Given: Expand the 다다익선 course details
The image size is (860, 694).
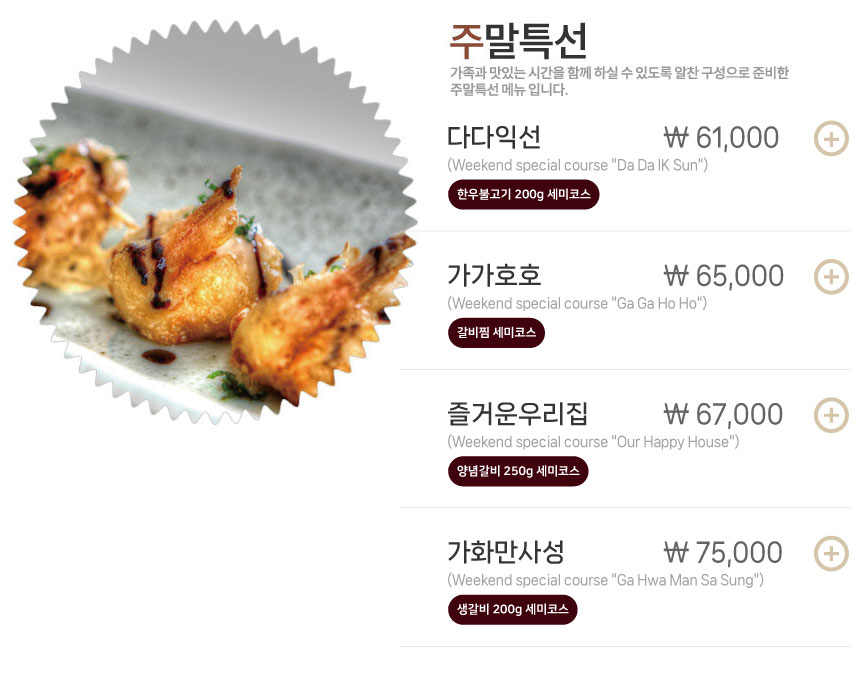Looking at the screenshot, I should coord(831,138).
